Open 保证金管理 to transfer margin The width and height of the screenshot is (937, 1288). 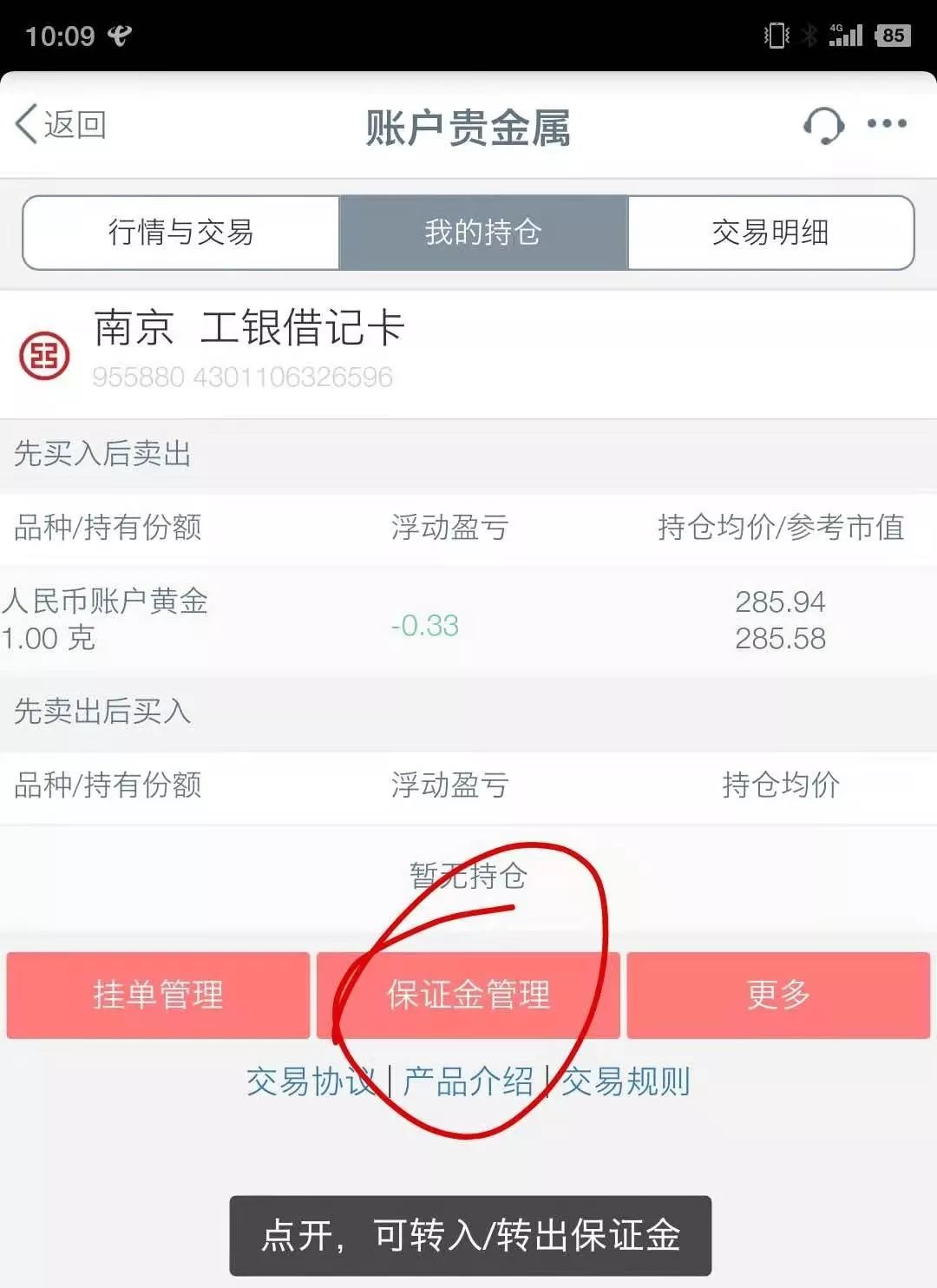click(468, 995)
